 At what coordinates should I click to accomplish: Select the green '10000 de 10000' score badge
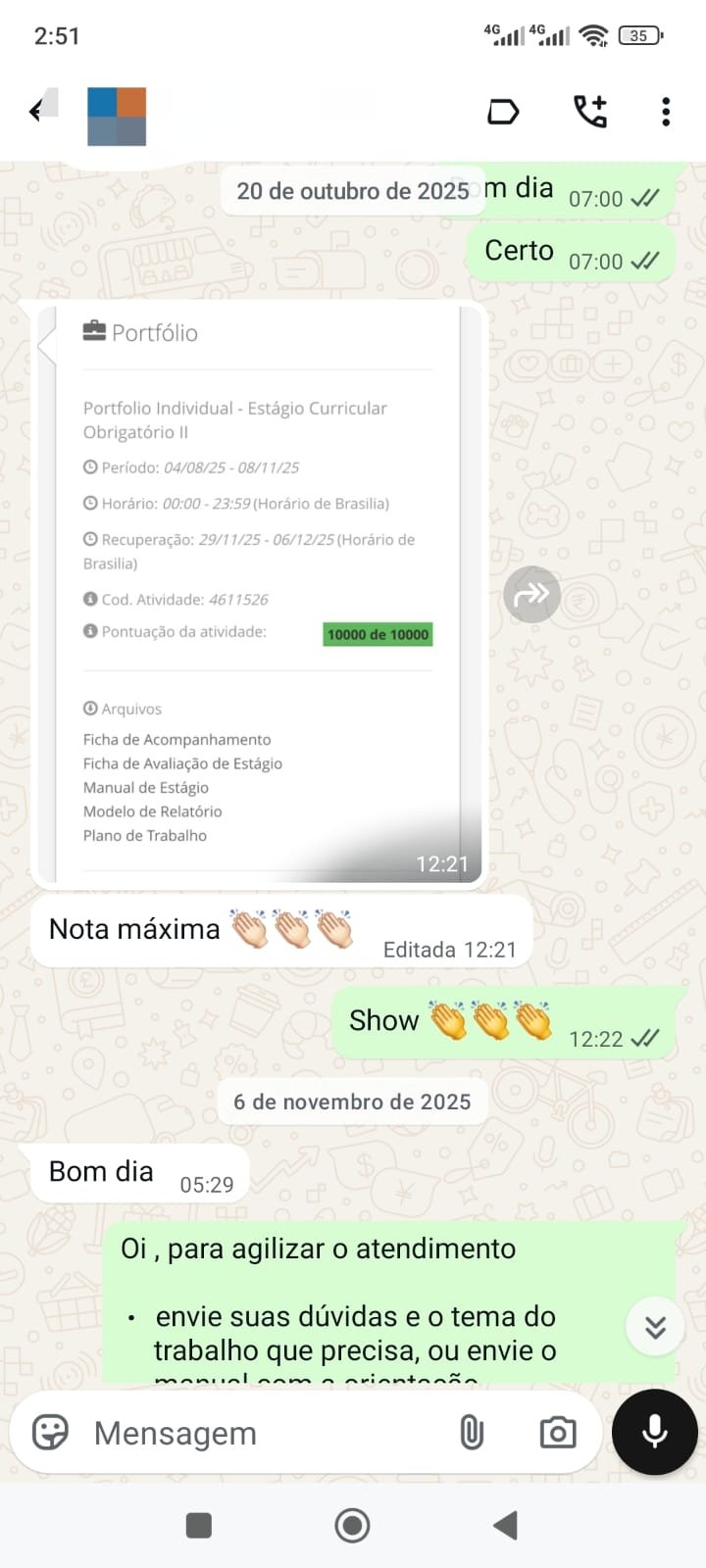pos(377,634)
